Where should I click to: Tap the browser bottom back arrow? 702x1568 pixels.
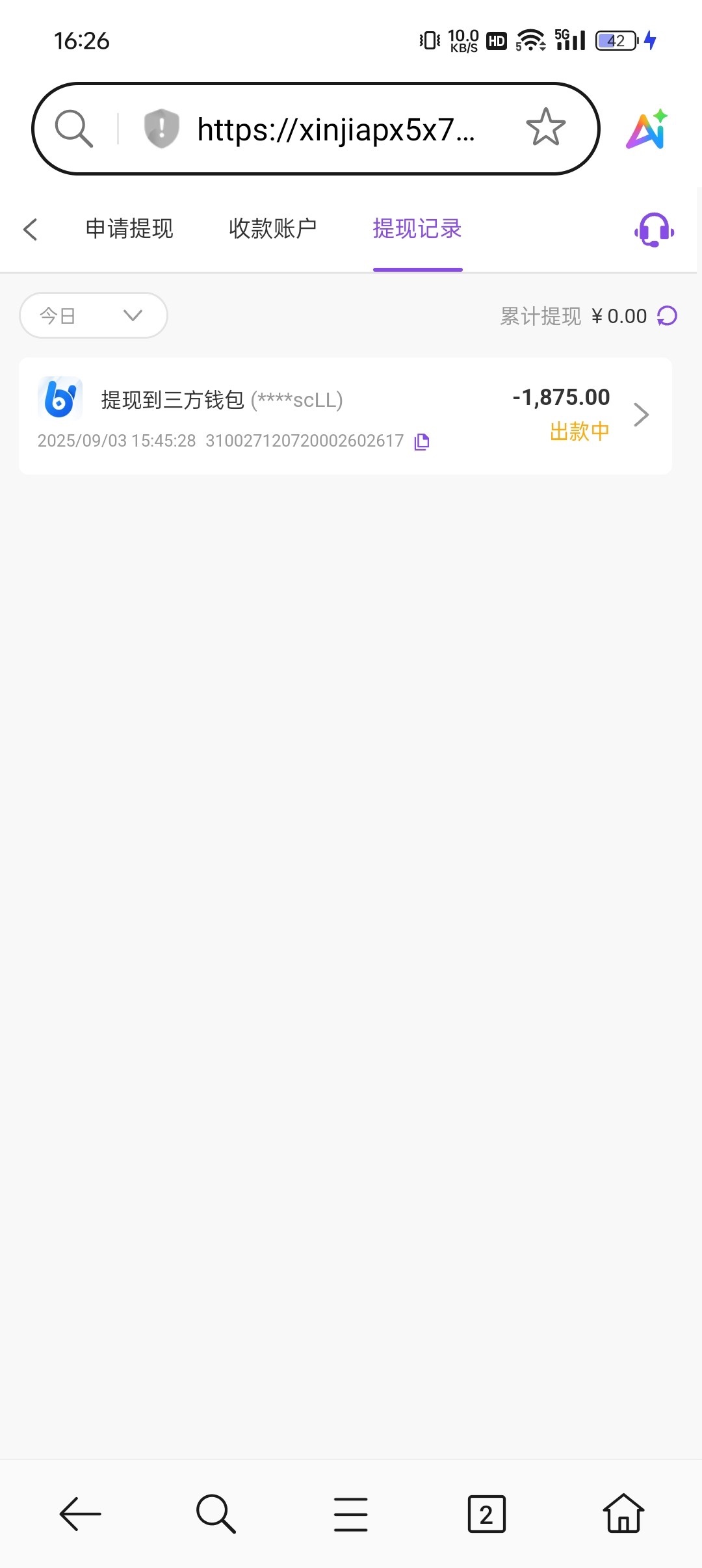[80, 1514]
